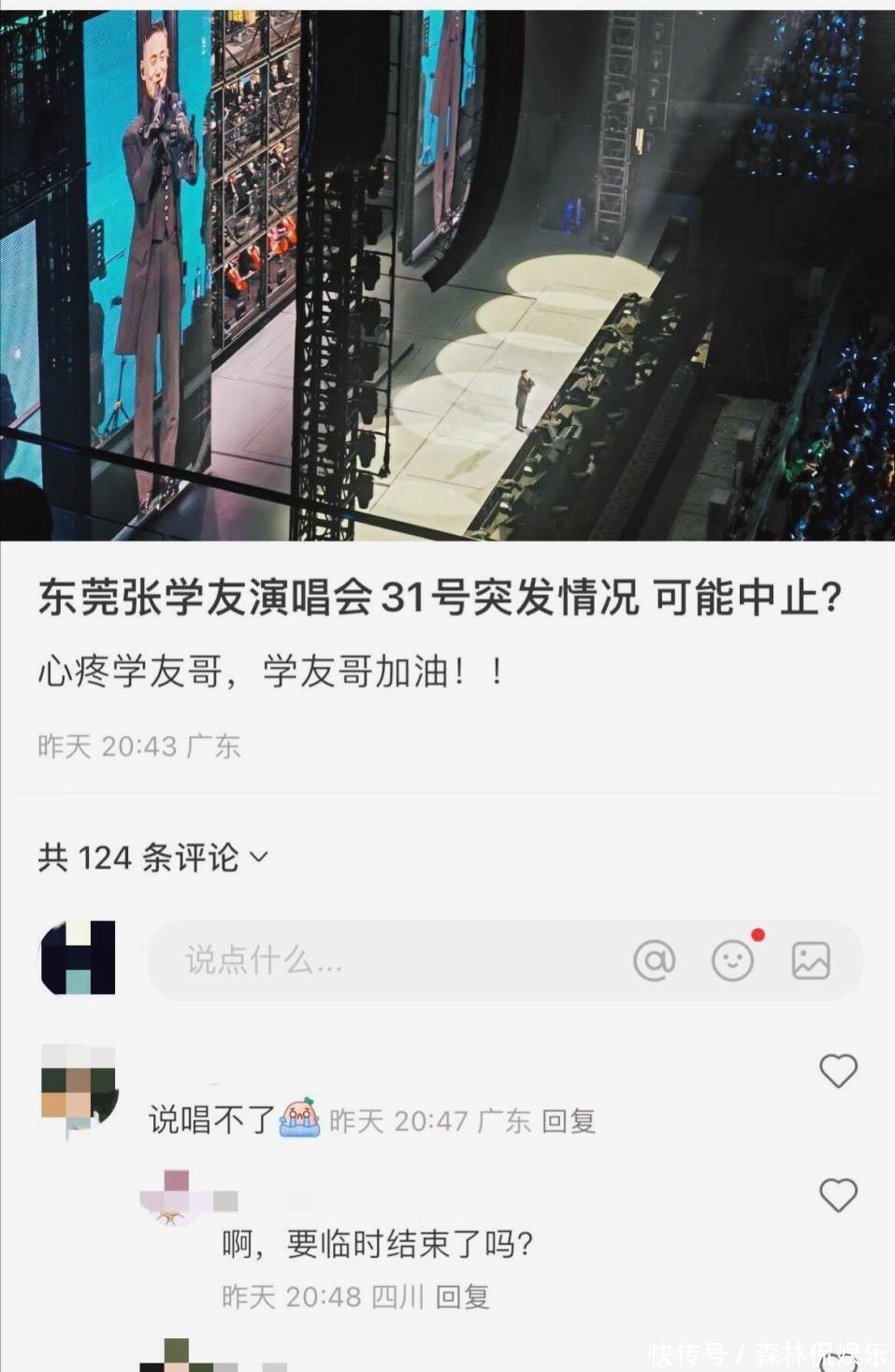Like the comment 说唱不了
Screen dimensions: 895x1372
[x=838, y=1071]
